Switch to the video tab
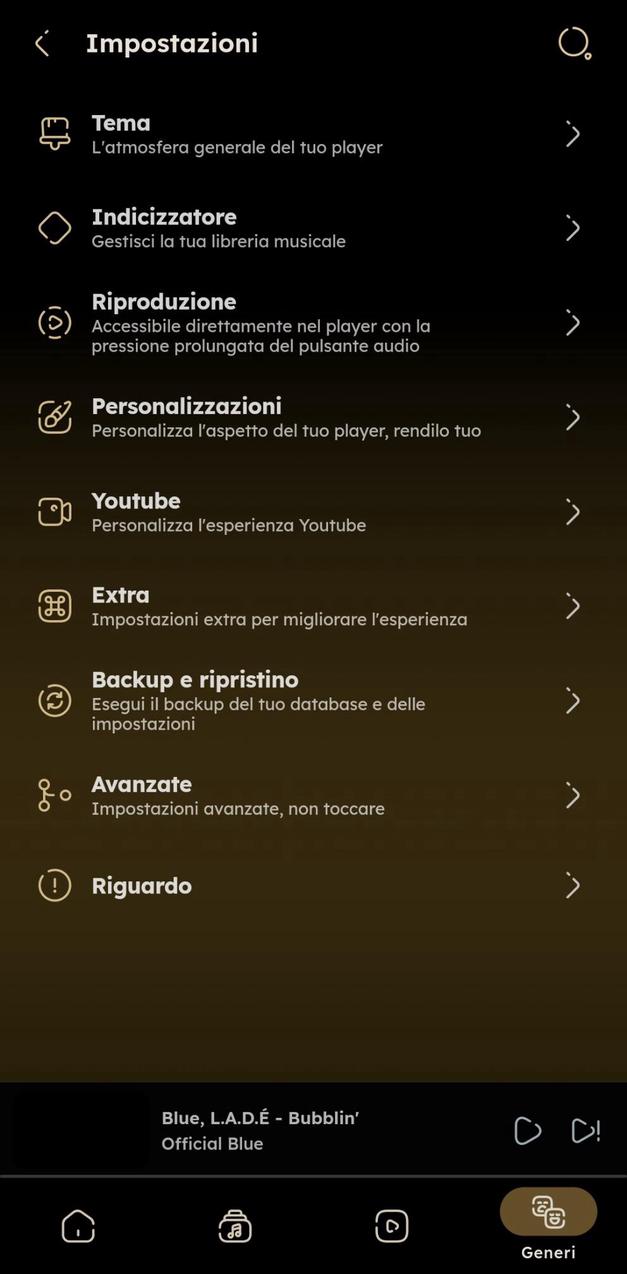The width and height of the screenshot is (627, 1274). [x=391, y=1226]
